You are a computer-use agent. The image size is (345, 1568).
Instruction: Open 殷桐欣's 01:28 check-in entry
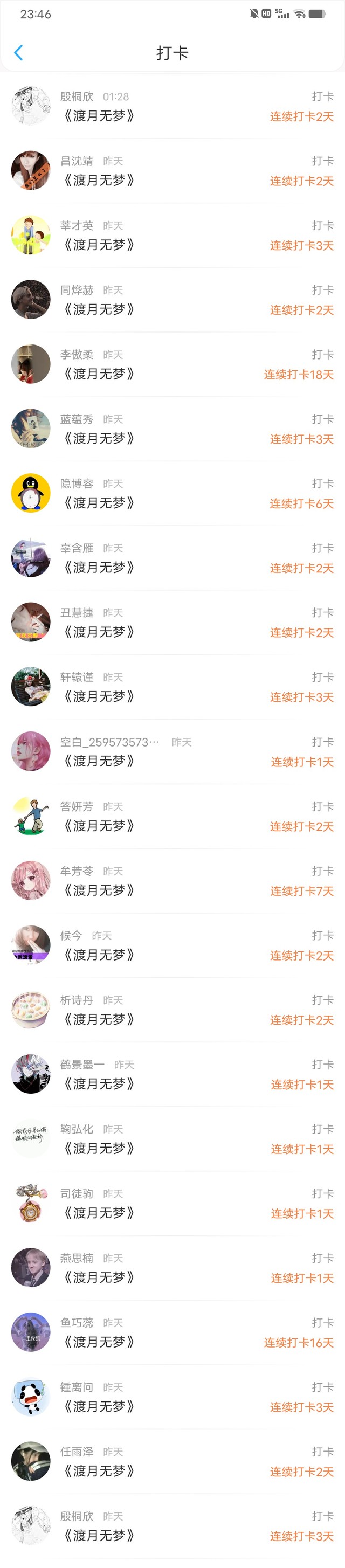tap(172, 107)
